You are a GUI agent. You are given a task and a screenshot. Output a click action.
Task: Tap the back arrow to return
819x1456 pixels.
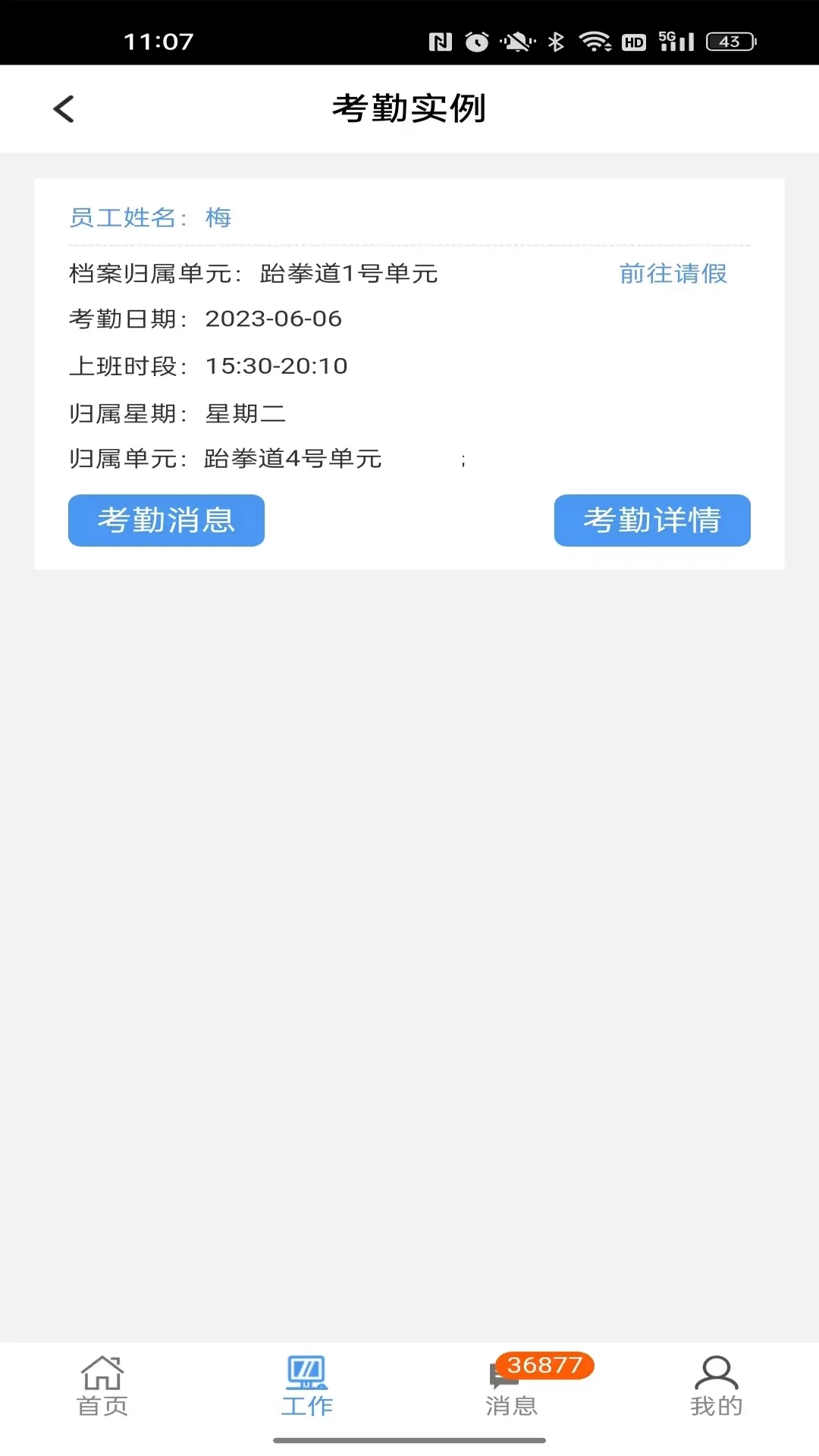point(64,108)
